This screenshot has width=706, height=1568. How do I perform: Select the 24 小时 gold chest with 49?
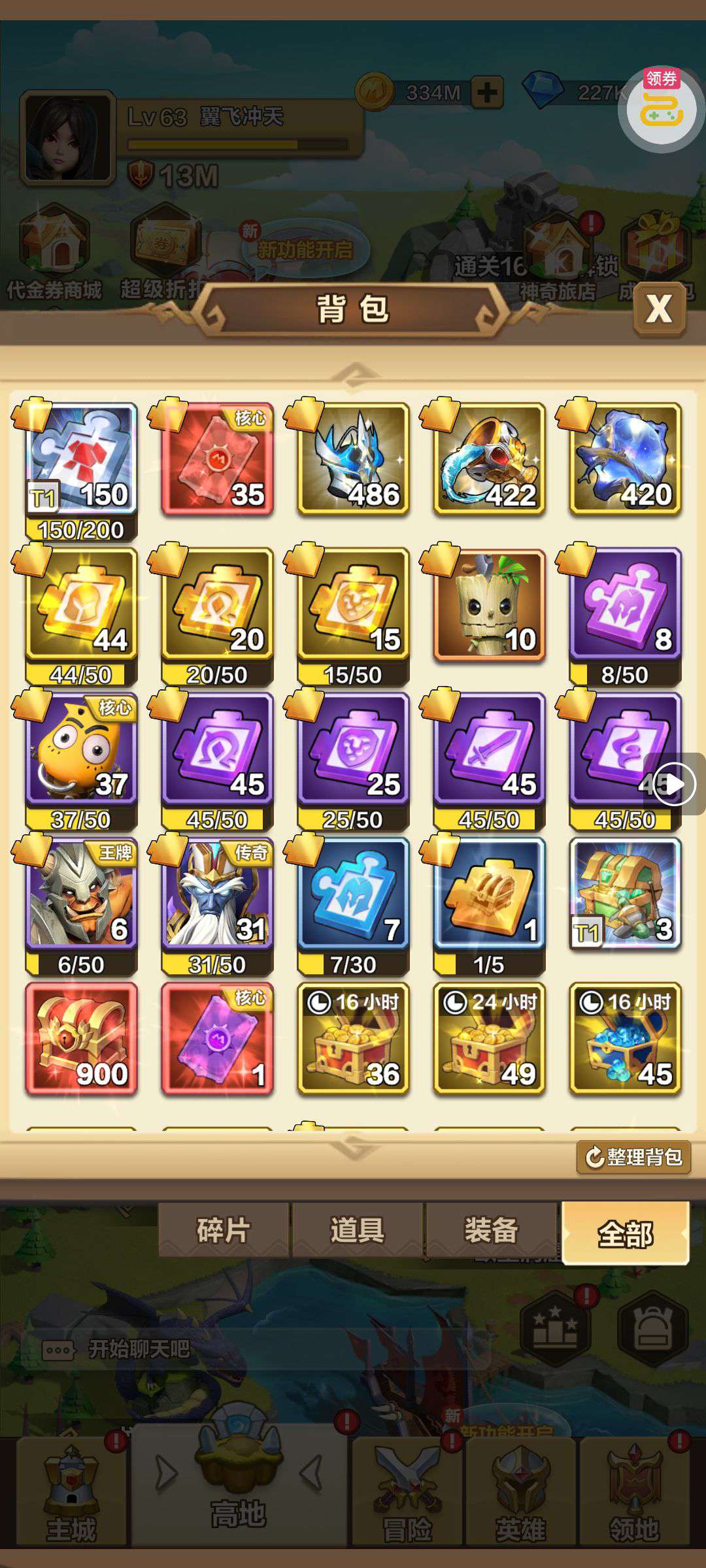click(x=489, y=1039)
